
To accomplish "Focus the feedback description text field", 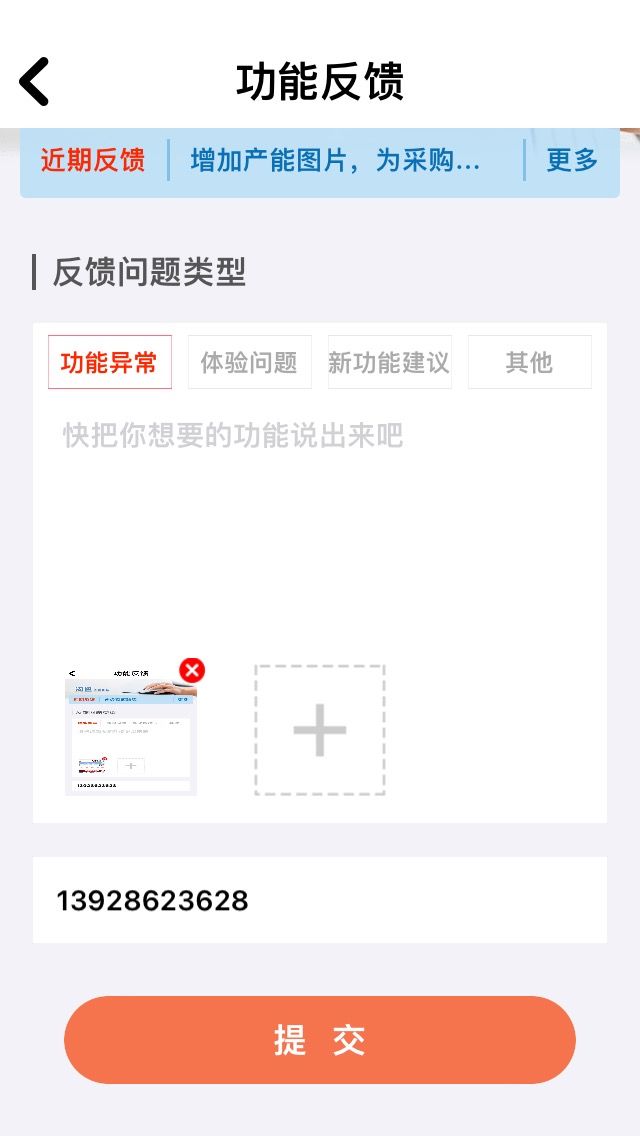I will pos(320,522).
